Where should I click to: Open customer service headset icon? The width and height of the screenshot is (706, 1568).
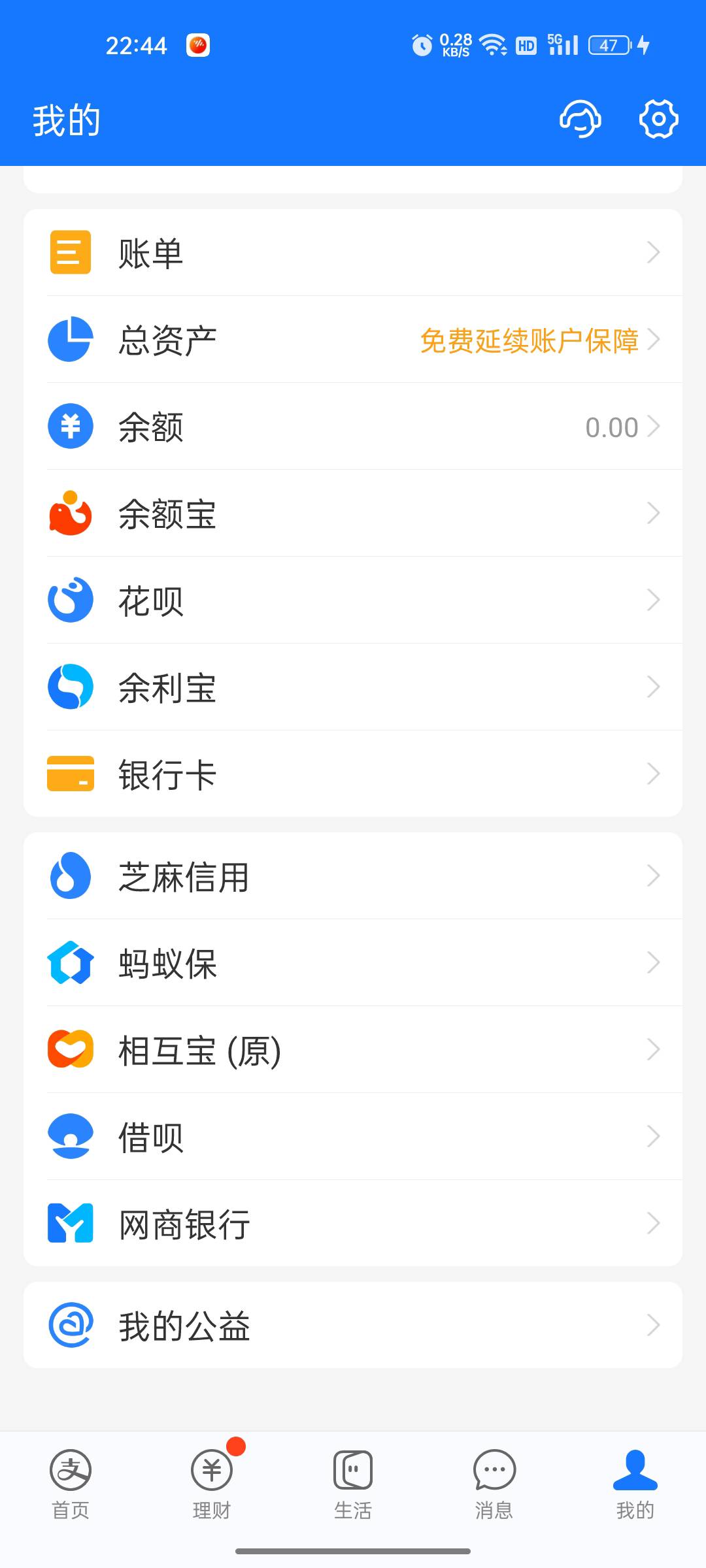[580, 120]
